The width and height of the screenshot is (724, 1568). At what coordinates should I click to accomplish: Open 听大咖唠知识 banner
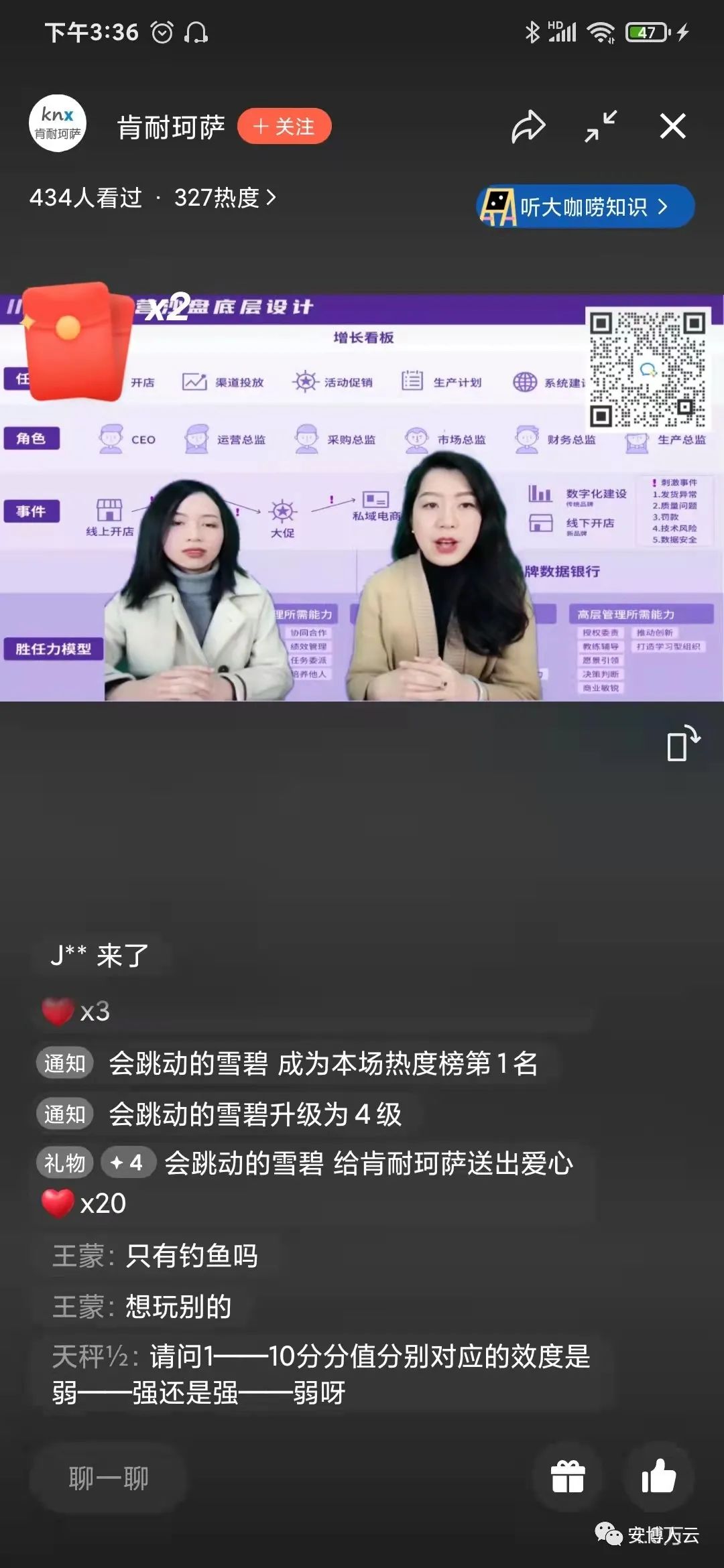[x=585, y=207]
